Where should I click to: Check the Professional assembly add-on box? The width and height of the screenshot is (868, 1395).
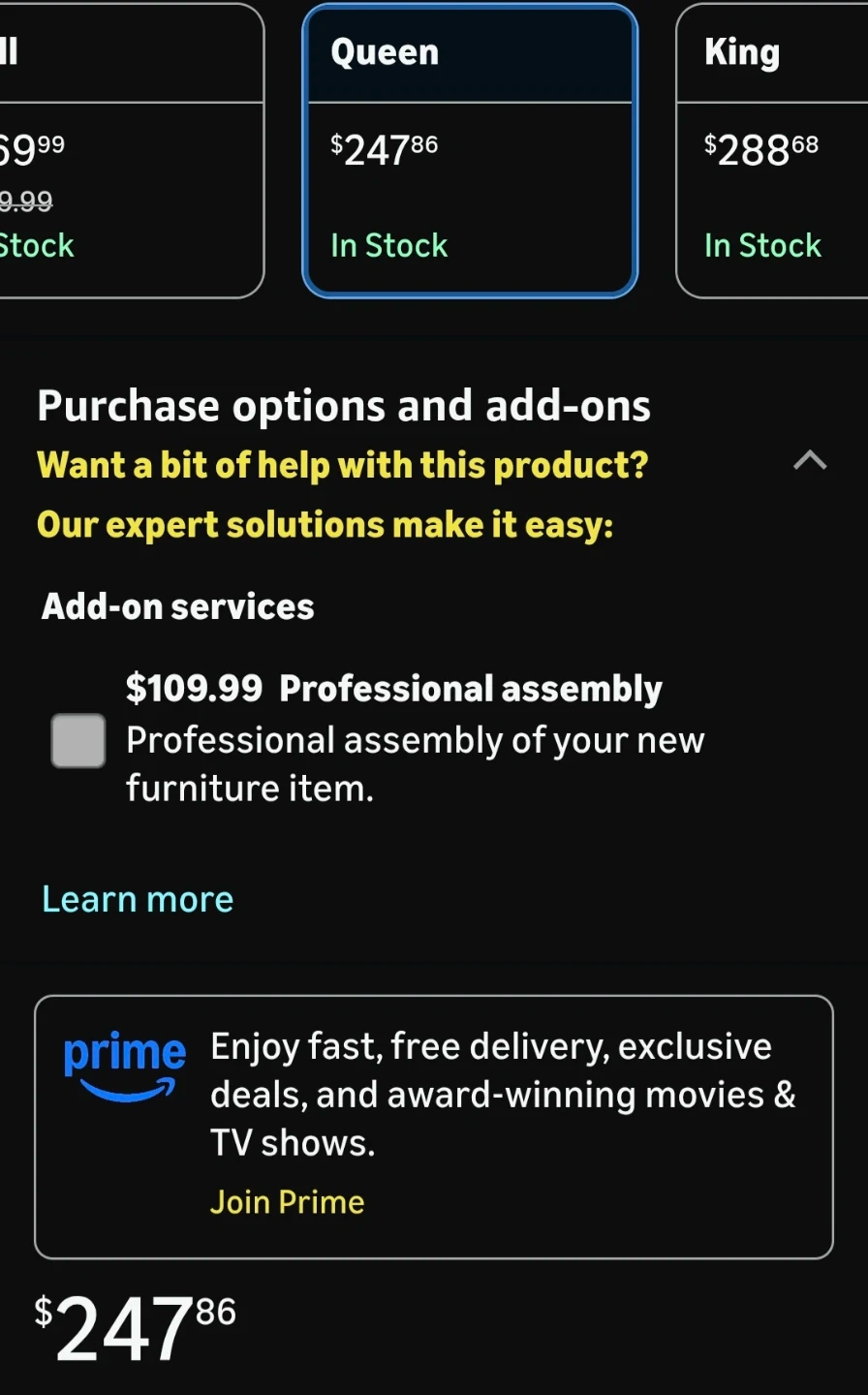tap(78, 741)
